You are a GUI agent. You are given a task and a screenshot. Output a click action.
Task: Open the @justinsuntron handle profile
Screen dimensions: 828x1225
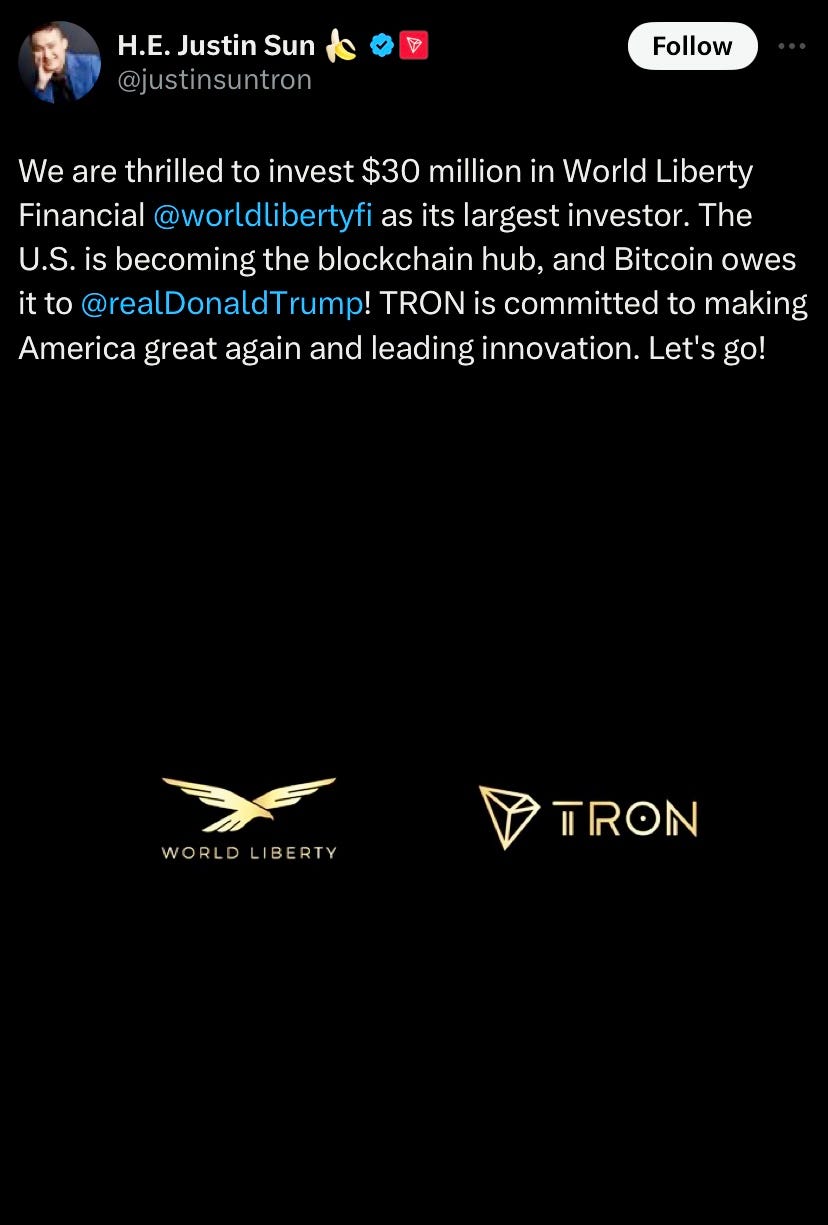pos(214,80)
